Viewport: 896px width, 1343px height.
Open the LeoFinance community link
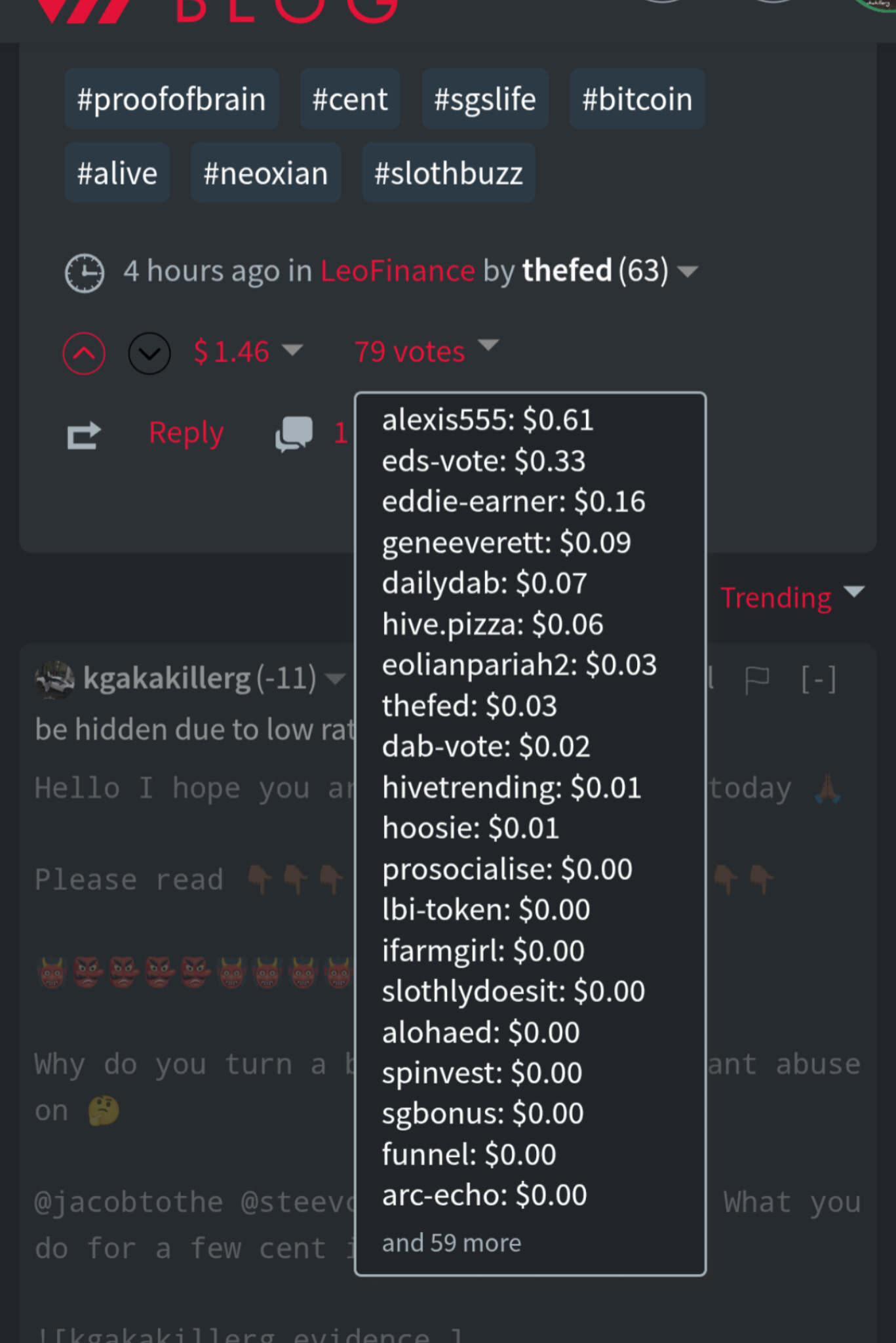(397, 271)
